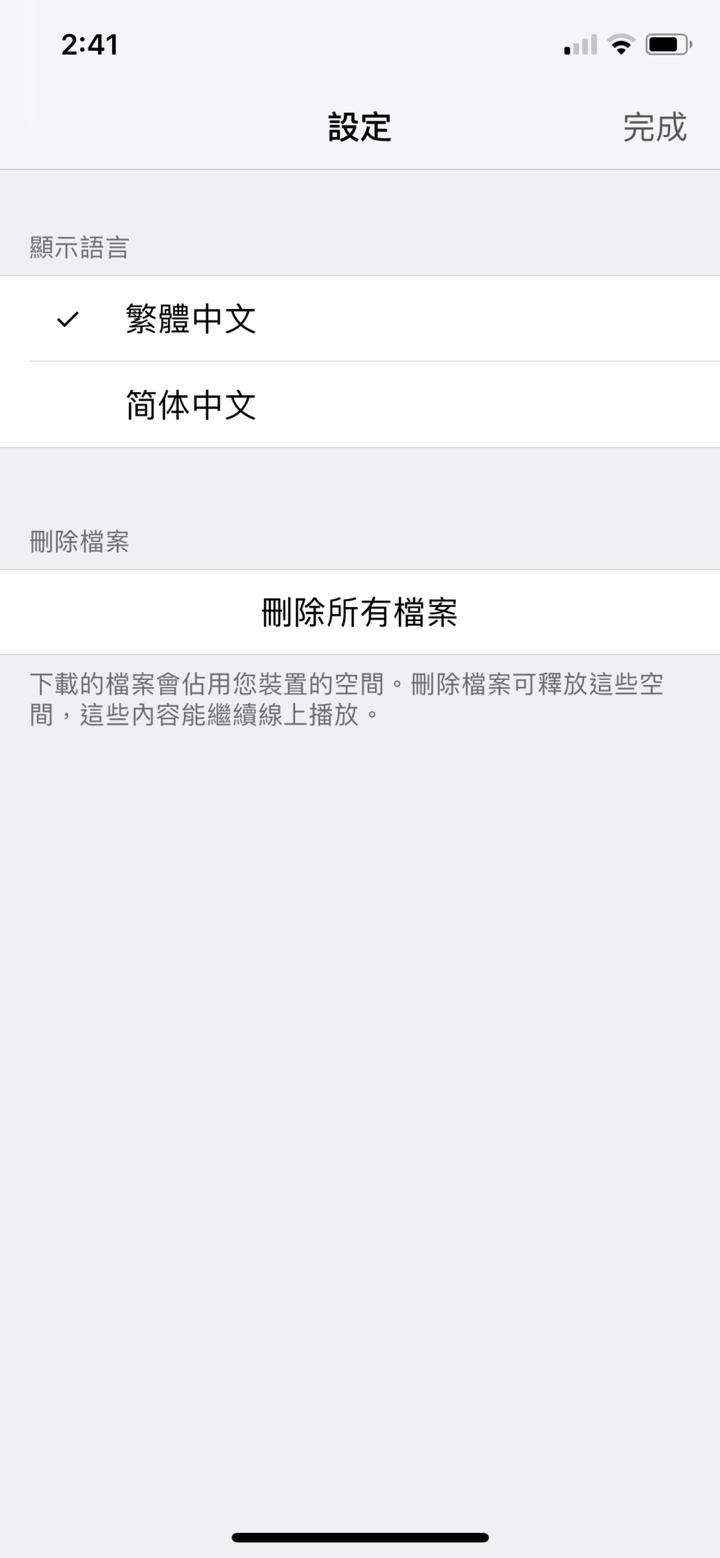Click the divider area between language options
This screenshot has width=720, height=1558.
pos(360,362)
